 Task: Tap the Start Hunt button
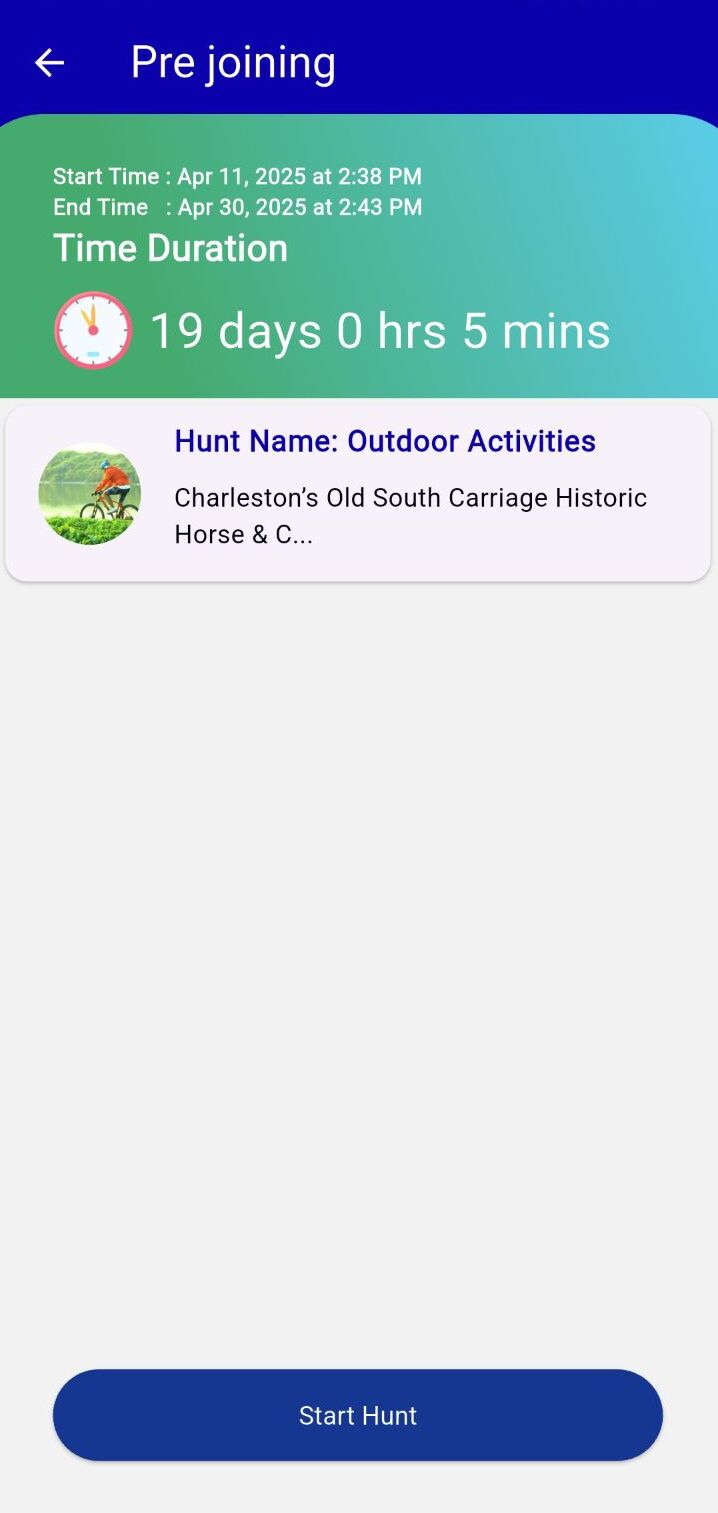[358, 1415]
